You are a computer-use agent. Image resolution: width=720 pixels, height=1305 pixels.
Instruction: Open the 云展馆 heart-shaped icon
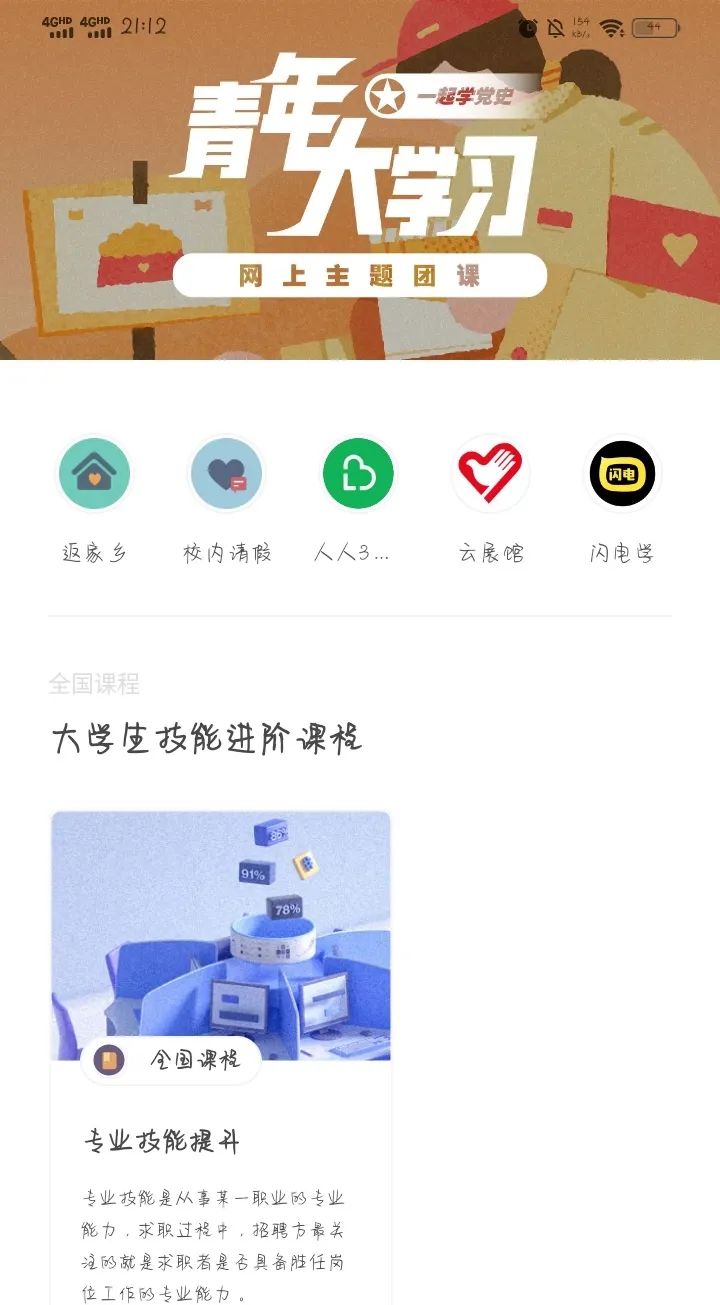(x=490, y=474)
